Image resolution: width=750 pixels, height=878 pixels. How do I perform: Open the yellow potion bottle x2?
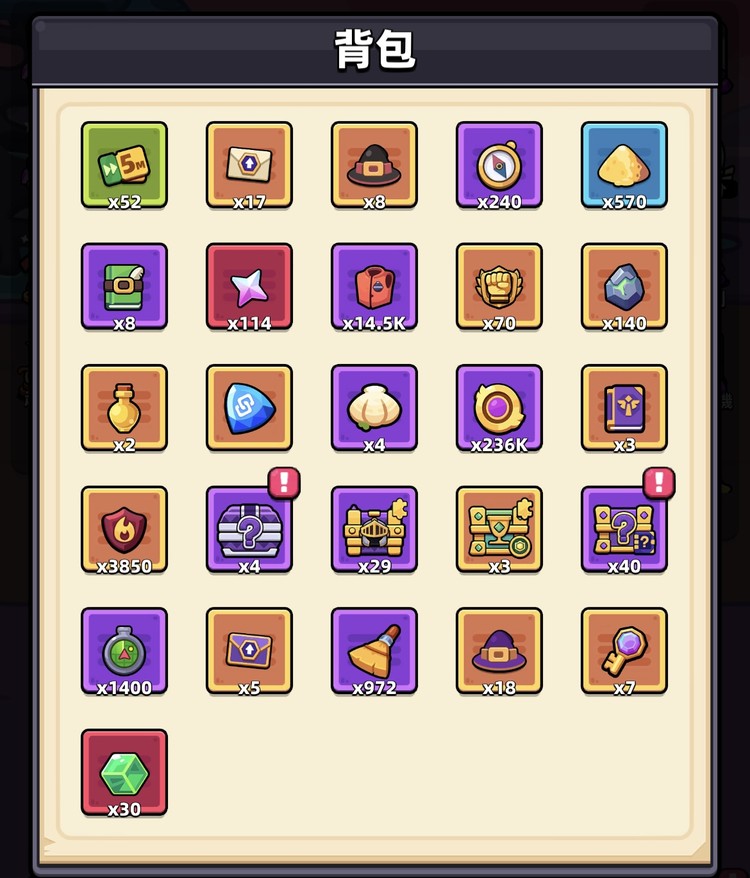124,407
